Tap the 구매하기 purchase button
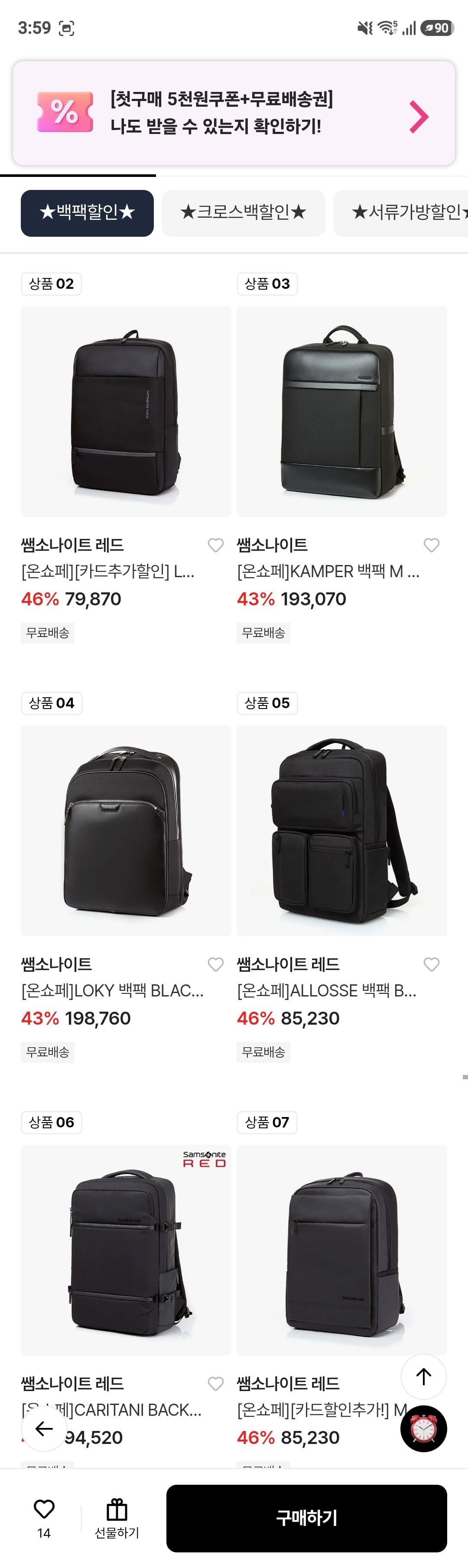Image resolution: width=468 pixels, height=1568 pixels. coord(307,1517)
